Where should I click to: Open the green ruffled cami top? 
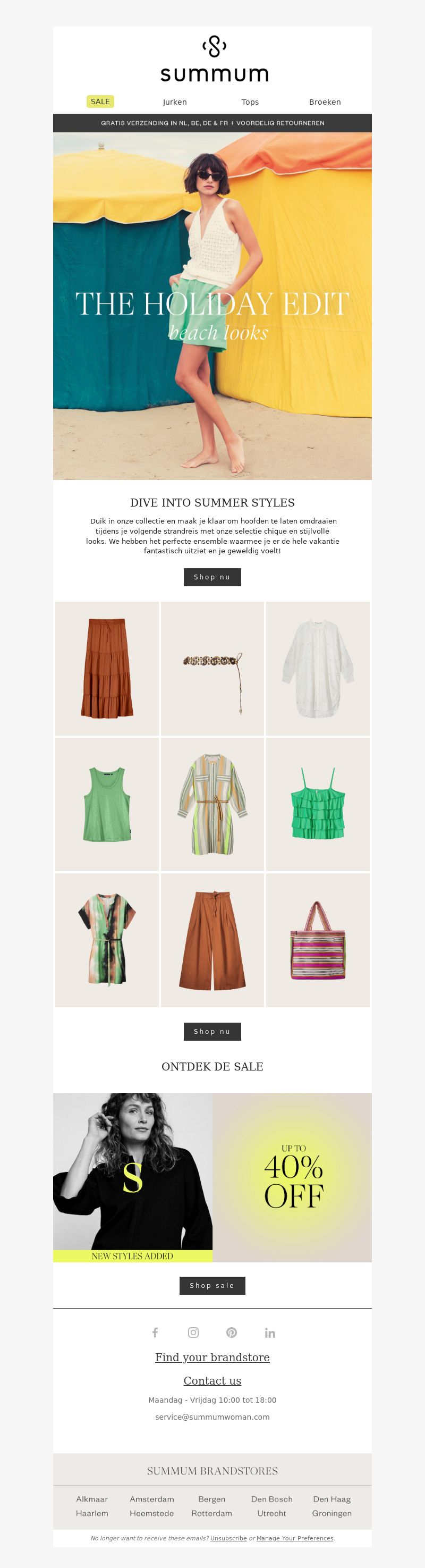click(317, 804)
